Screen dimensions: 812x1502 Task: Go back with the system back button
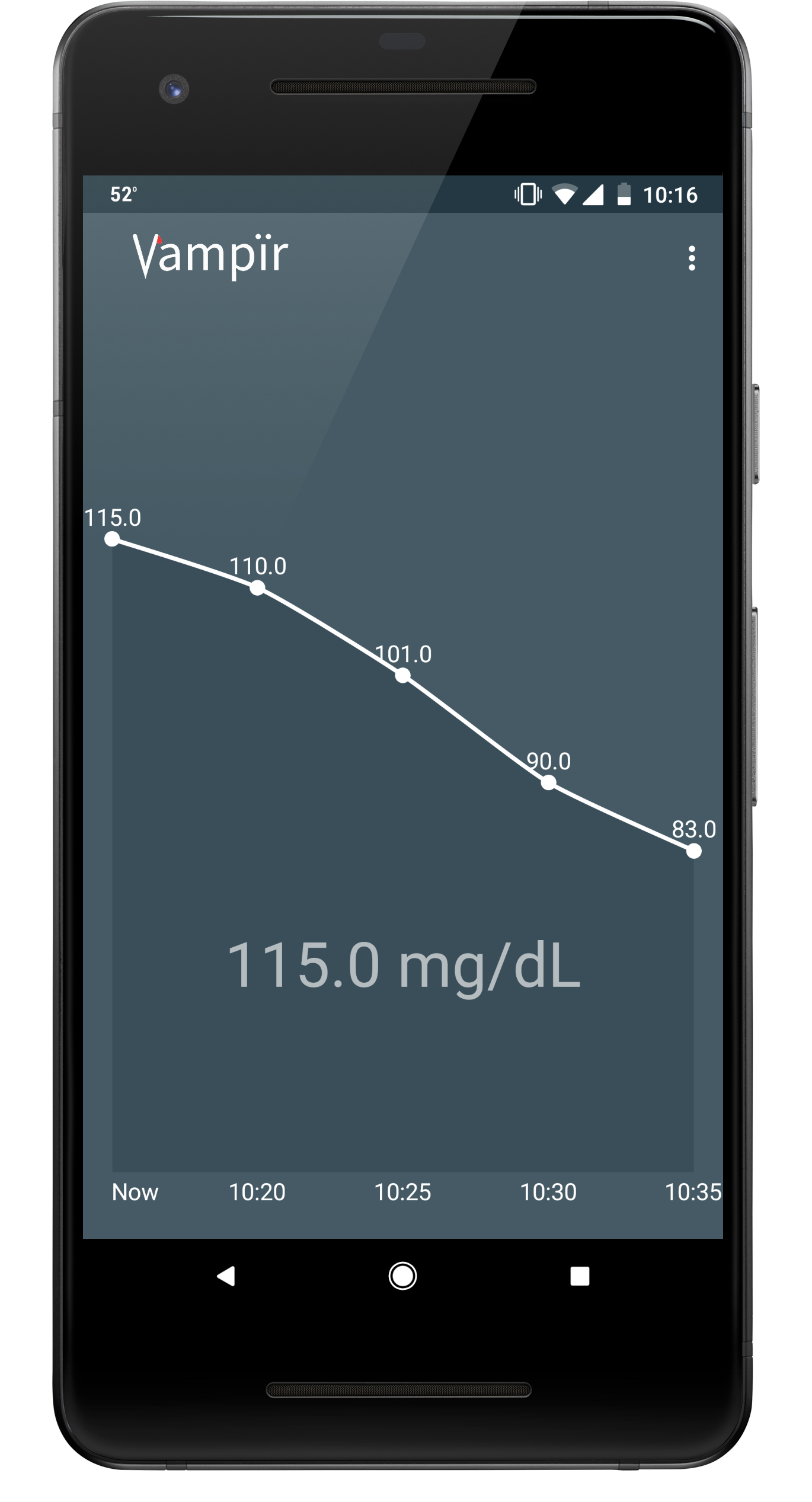click(226, 1276)
